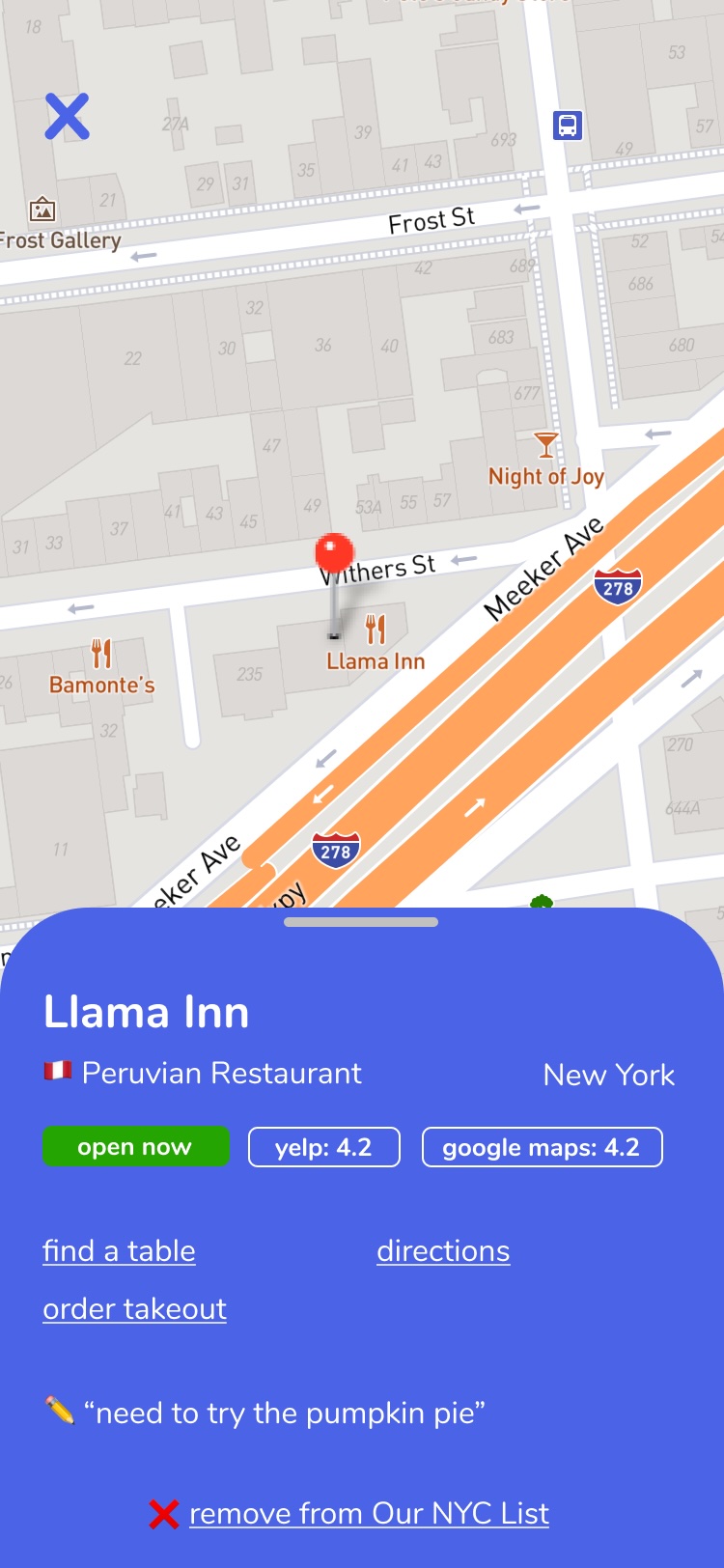This screenshot has width=724, height=1568.
Task: Click the drag handle to expand the card
Action: point(362,922)
